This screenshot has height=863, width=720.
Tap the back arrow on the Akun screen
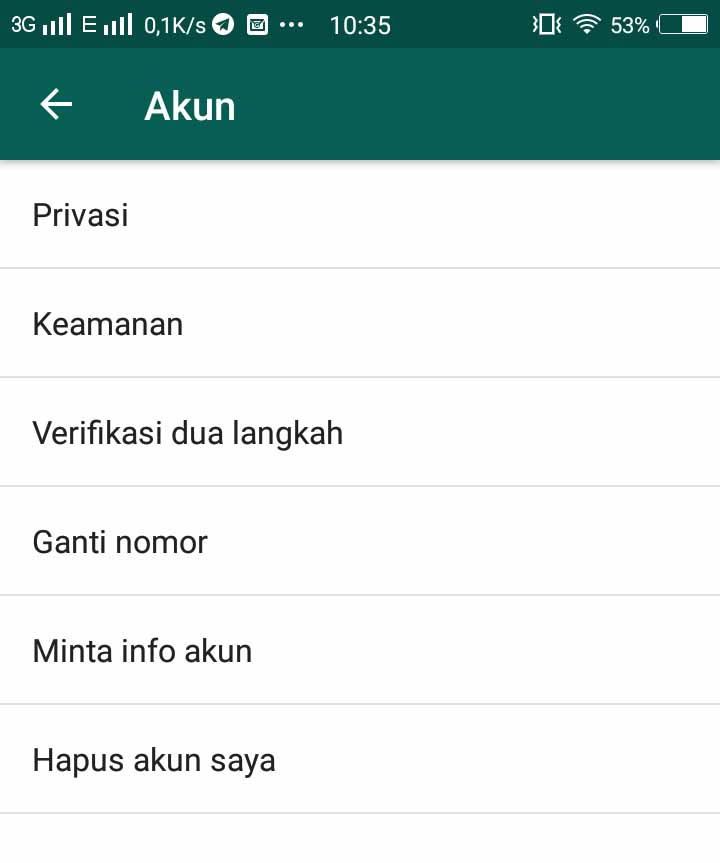[55, 104]
